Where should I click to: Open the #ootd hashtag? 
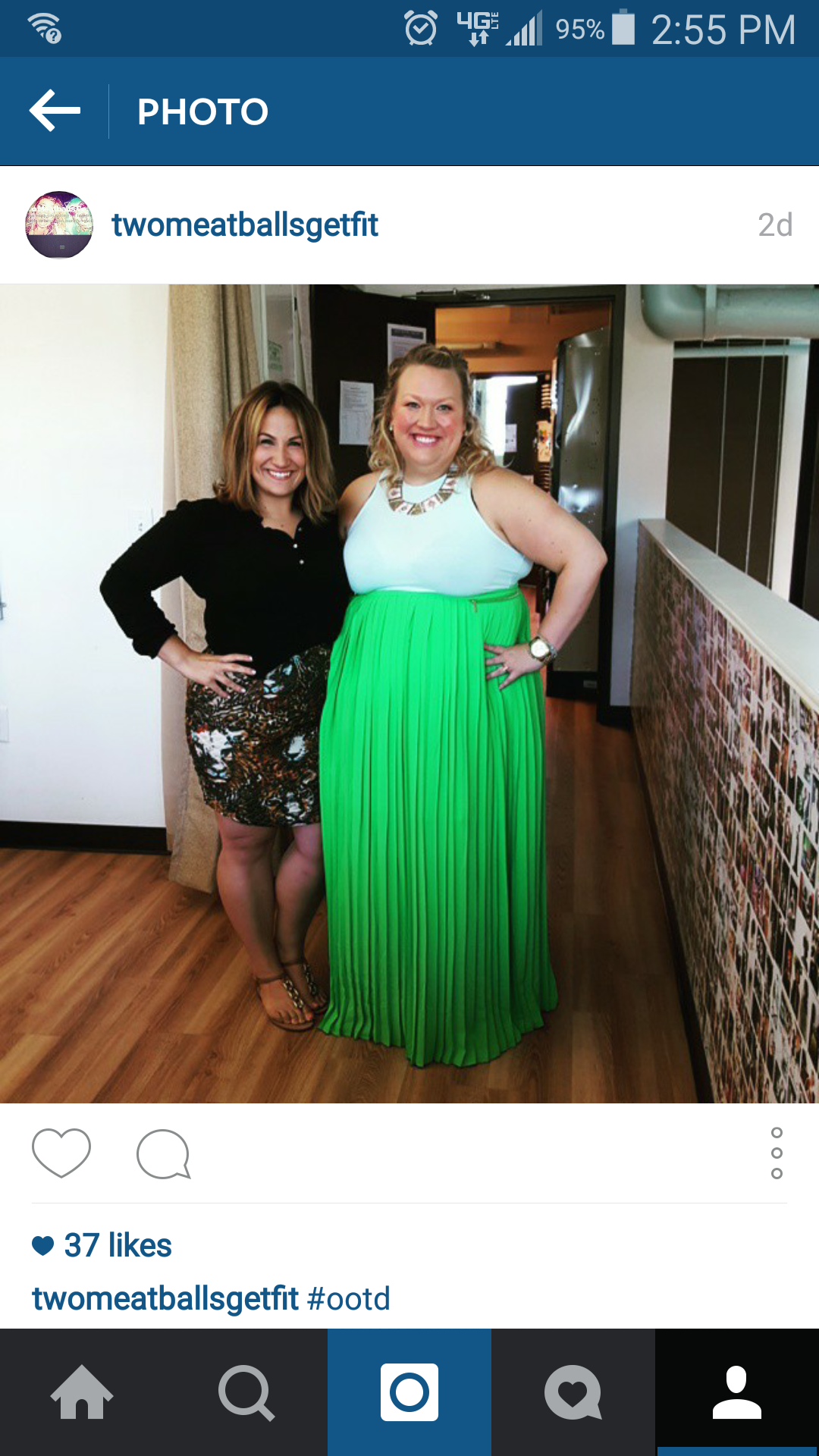(349, 1298)
